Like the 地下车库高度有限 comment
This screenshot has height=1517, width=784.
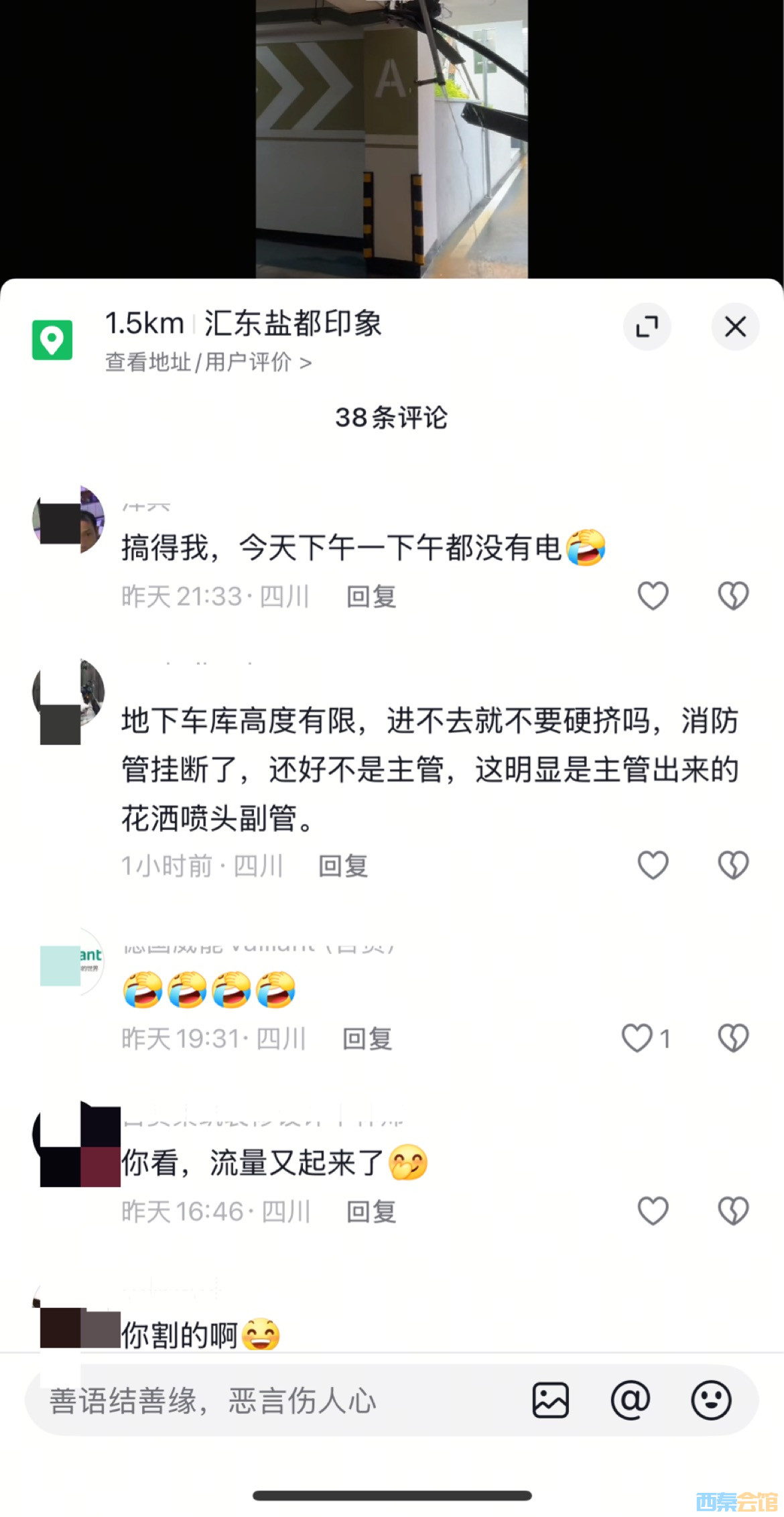[x=653, y=865]
